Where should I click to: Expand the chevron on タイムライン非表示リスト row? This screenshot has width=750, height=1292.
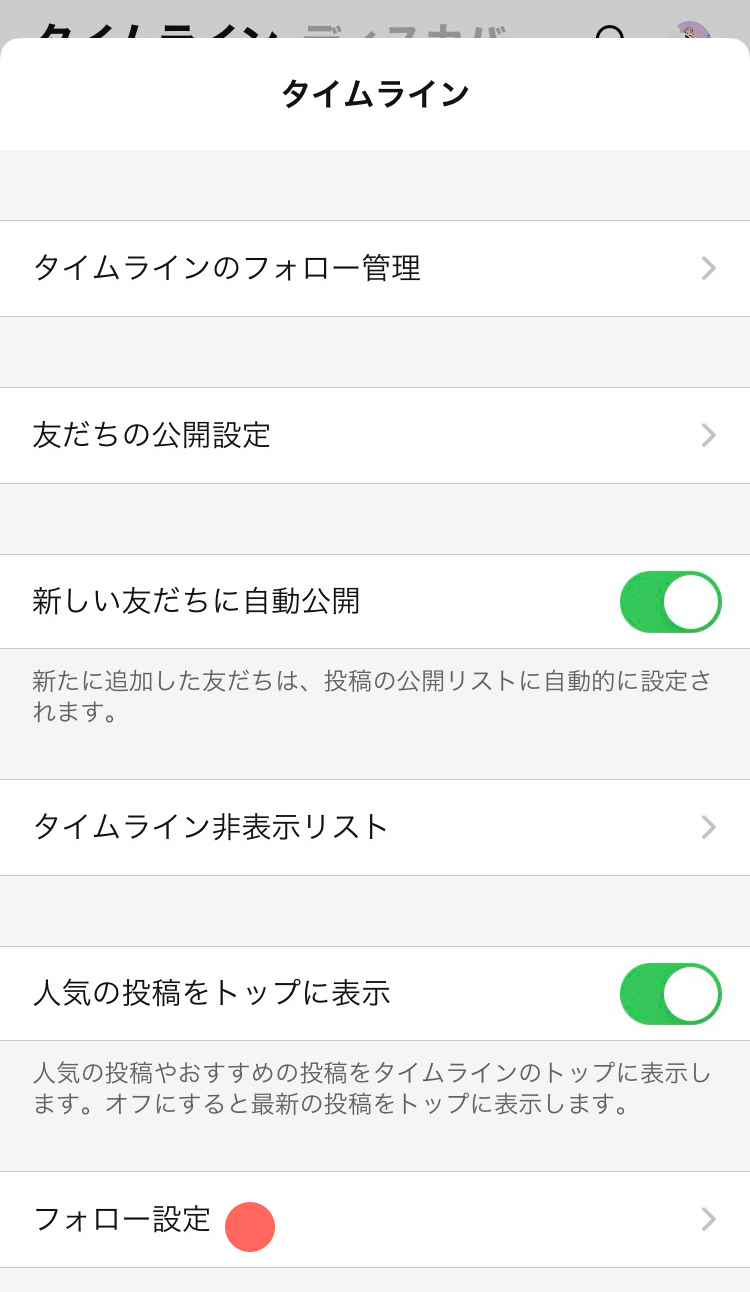[x=709, y=827]
